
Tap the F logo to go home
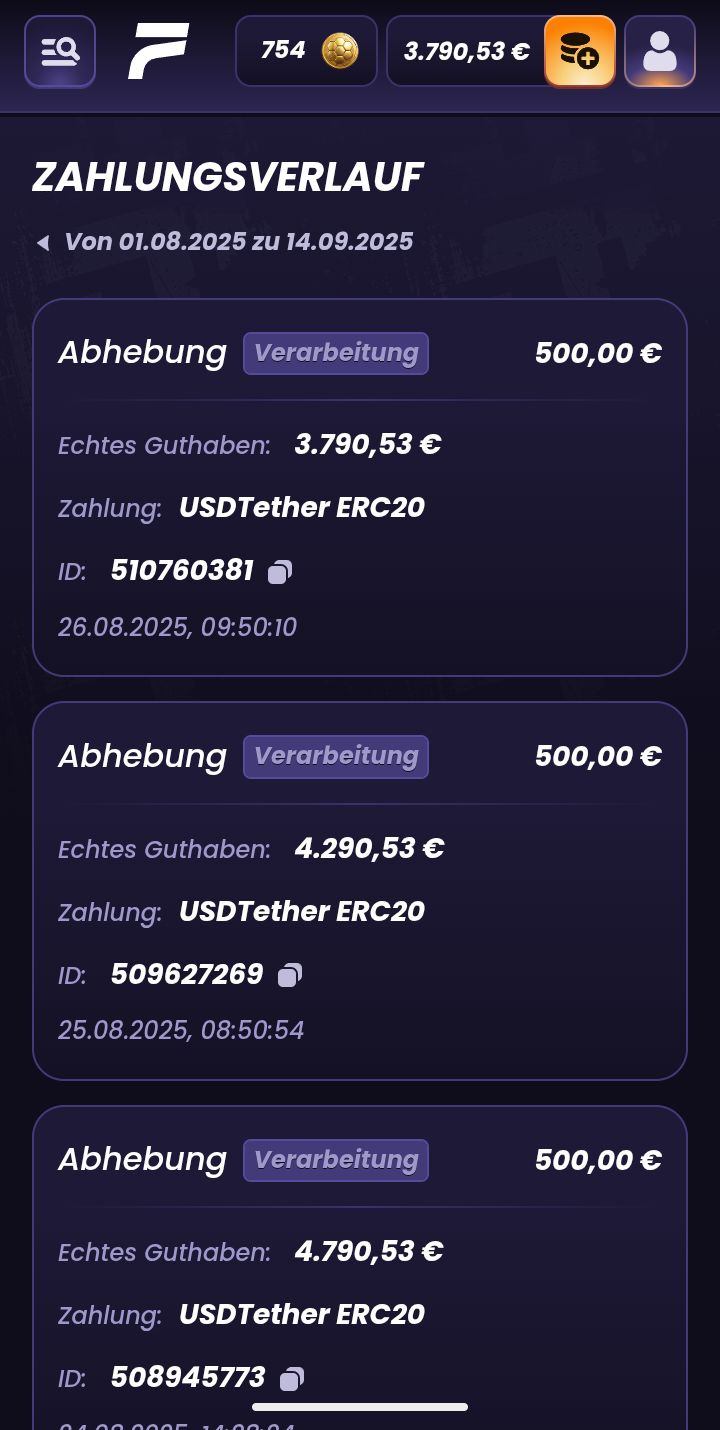pyautogui.click(x=158, y=51)
